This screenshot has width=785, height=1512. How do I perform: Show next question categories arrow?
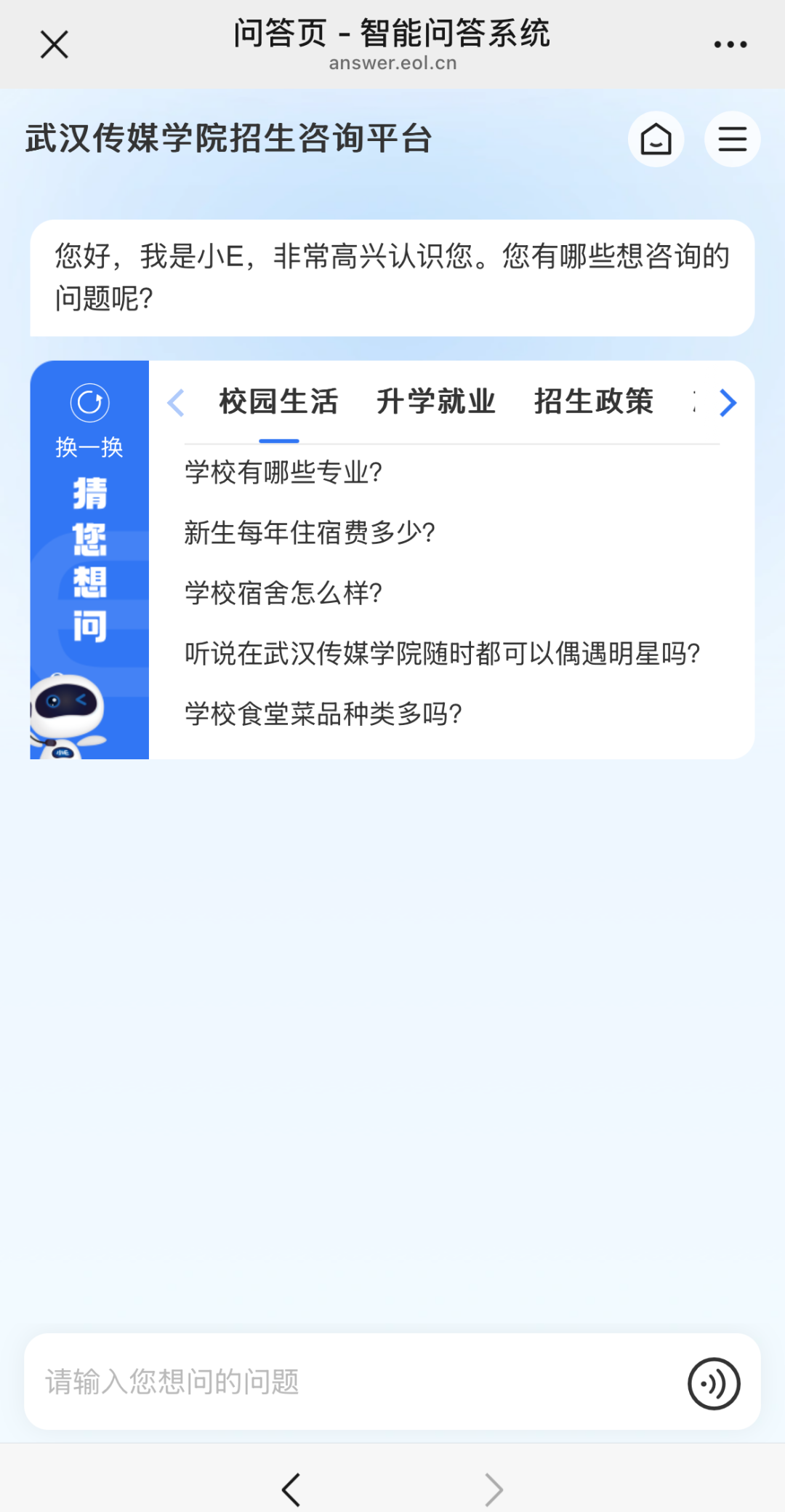[x=728, y=402]
